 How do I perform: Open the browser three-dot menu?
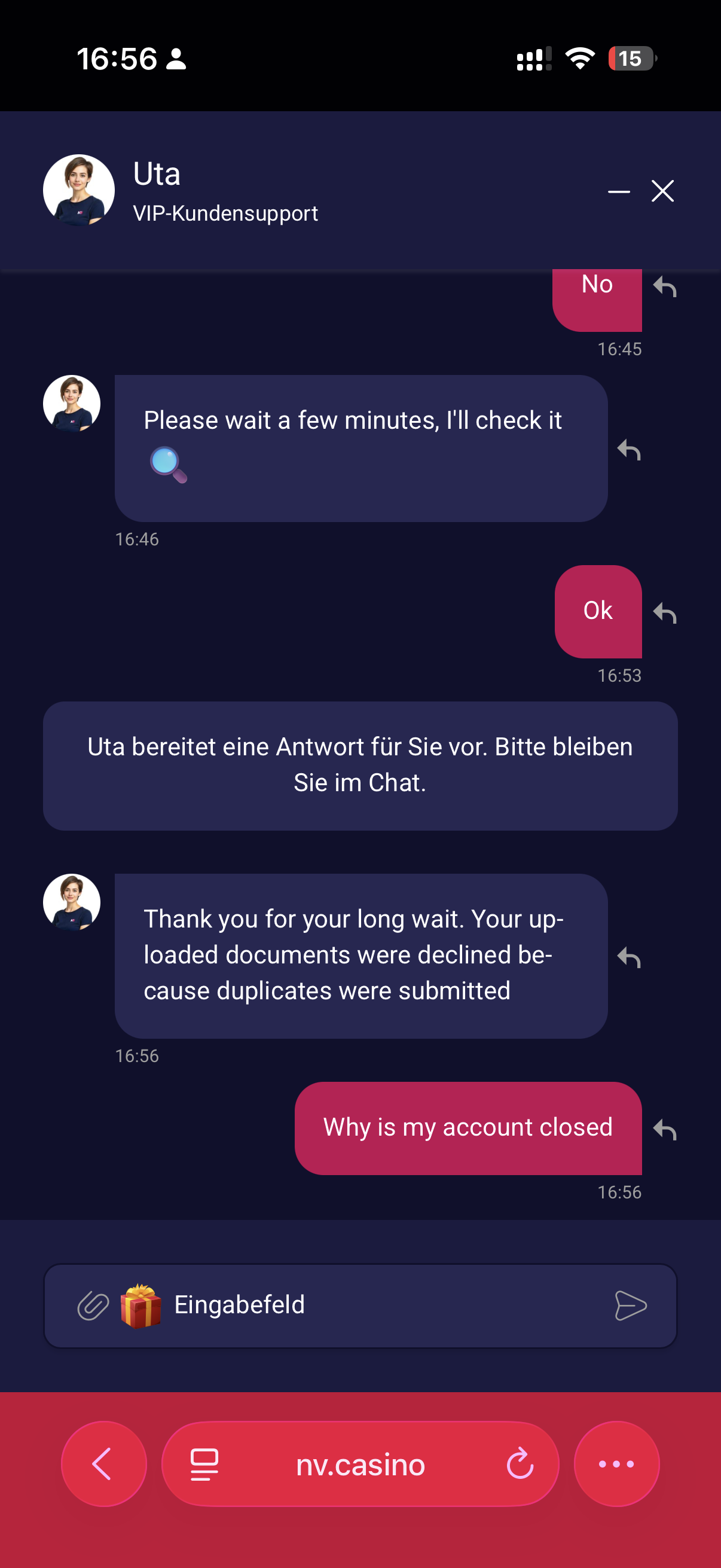pyautogui.click(x=616, y=1463)
